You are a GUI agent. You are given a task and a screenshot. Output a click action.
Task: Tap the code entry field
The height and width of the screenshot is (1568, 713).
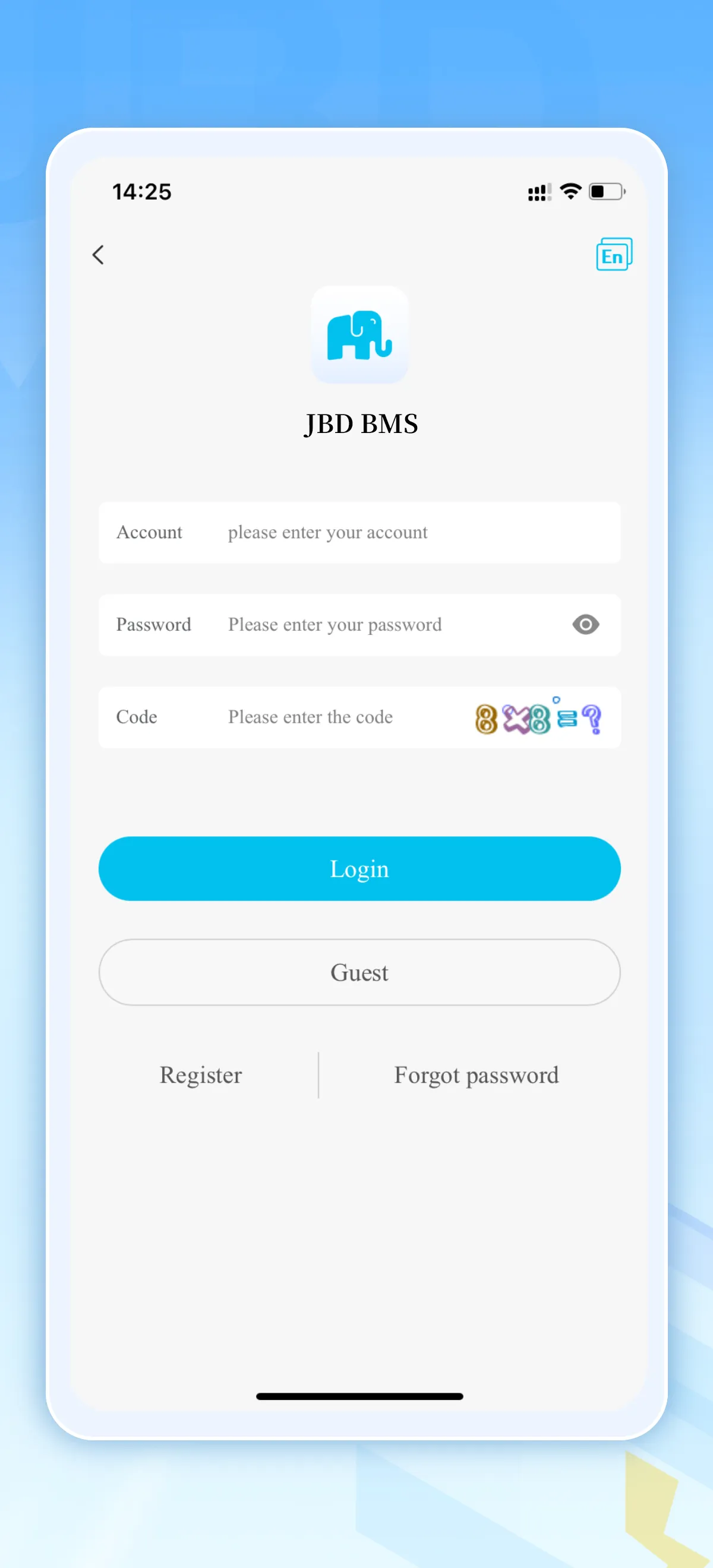click(x=341, y=717)
